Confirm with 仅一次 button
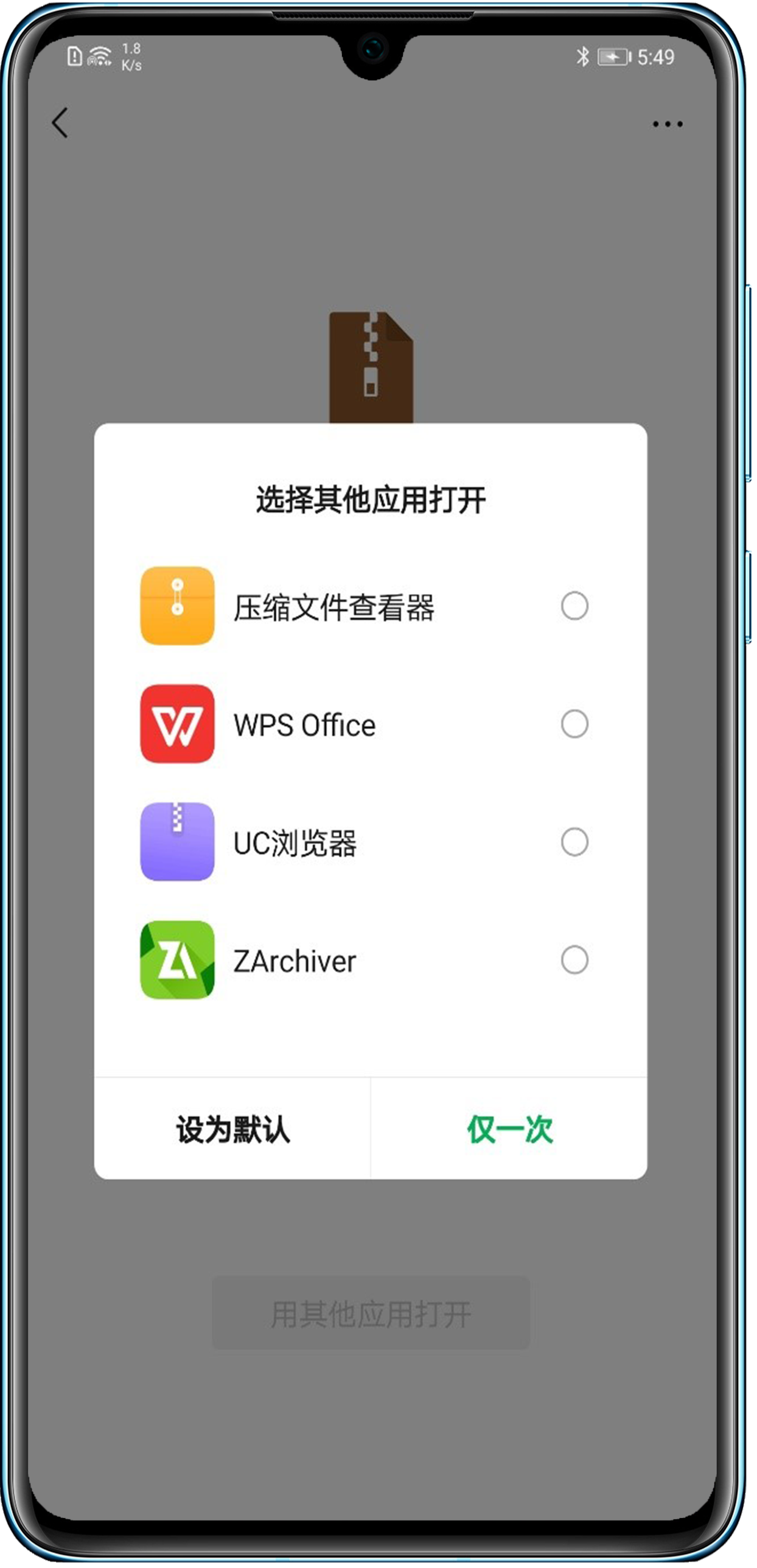Image resolution: width=757 pixels, height=1568 pixels. click(x=509, y=1129)
